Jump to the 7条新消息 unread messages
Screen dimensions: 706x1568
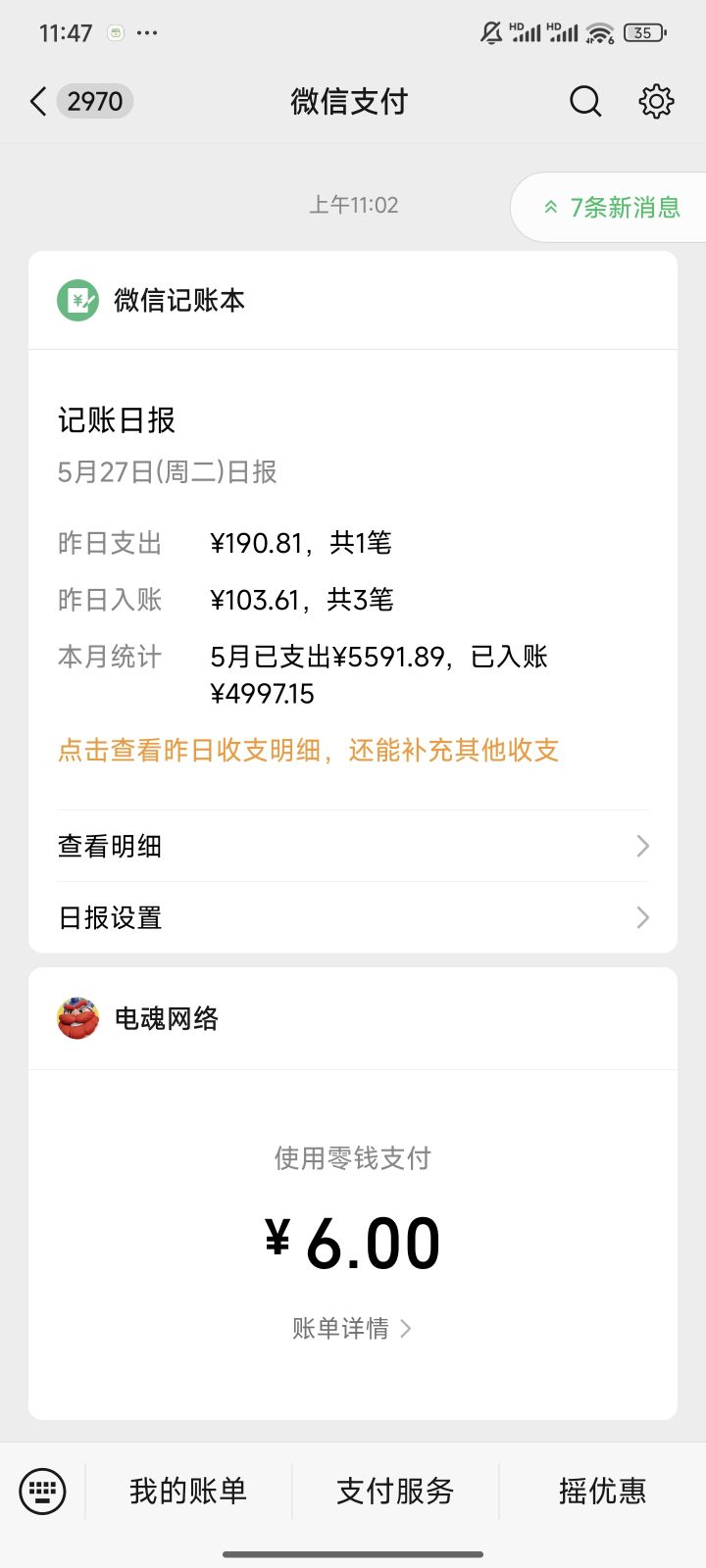click(x=613, y=208)
